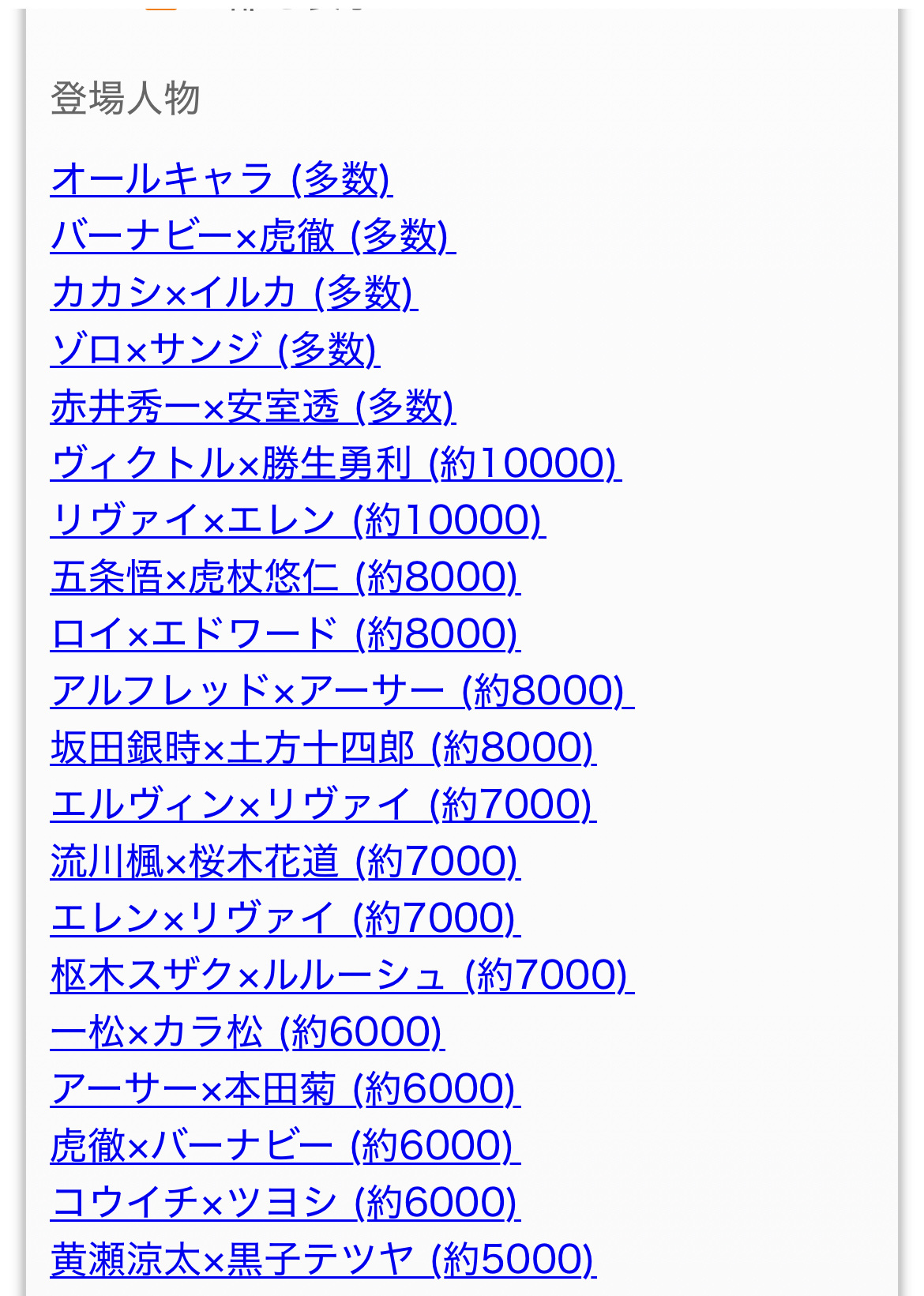Open the オールキャラ (多数) link
Screen dimensions: 924x1296
click(221, 178)
